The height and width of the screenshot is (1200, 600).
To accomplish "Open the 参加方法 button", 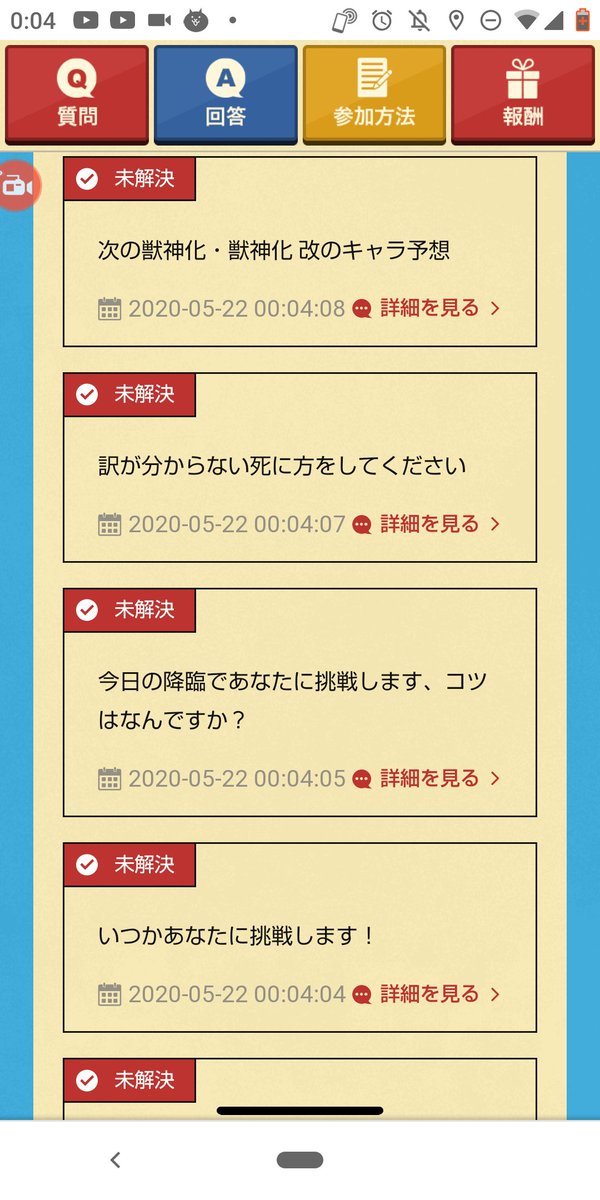I will pos(374,95).
